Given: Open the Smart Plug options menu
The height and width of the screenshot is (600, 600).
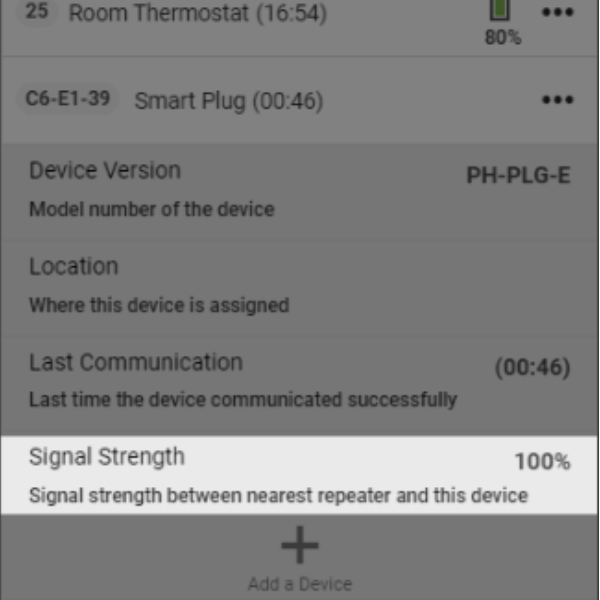Looking at the screenshot, I should (557, 100).
